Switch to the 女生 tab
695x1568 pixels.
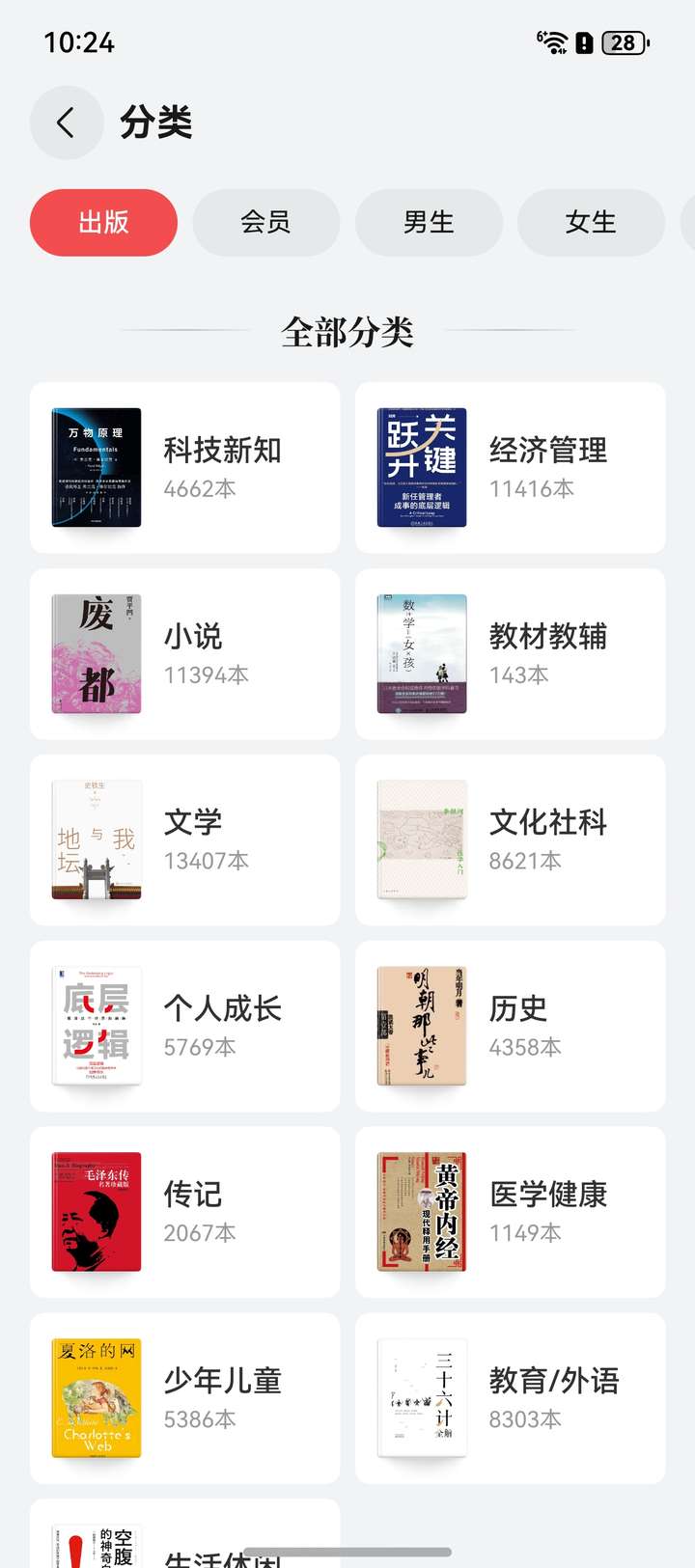pyautogui.click(x=591, y=223)
